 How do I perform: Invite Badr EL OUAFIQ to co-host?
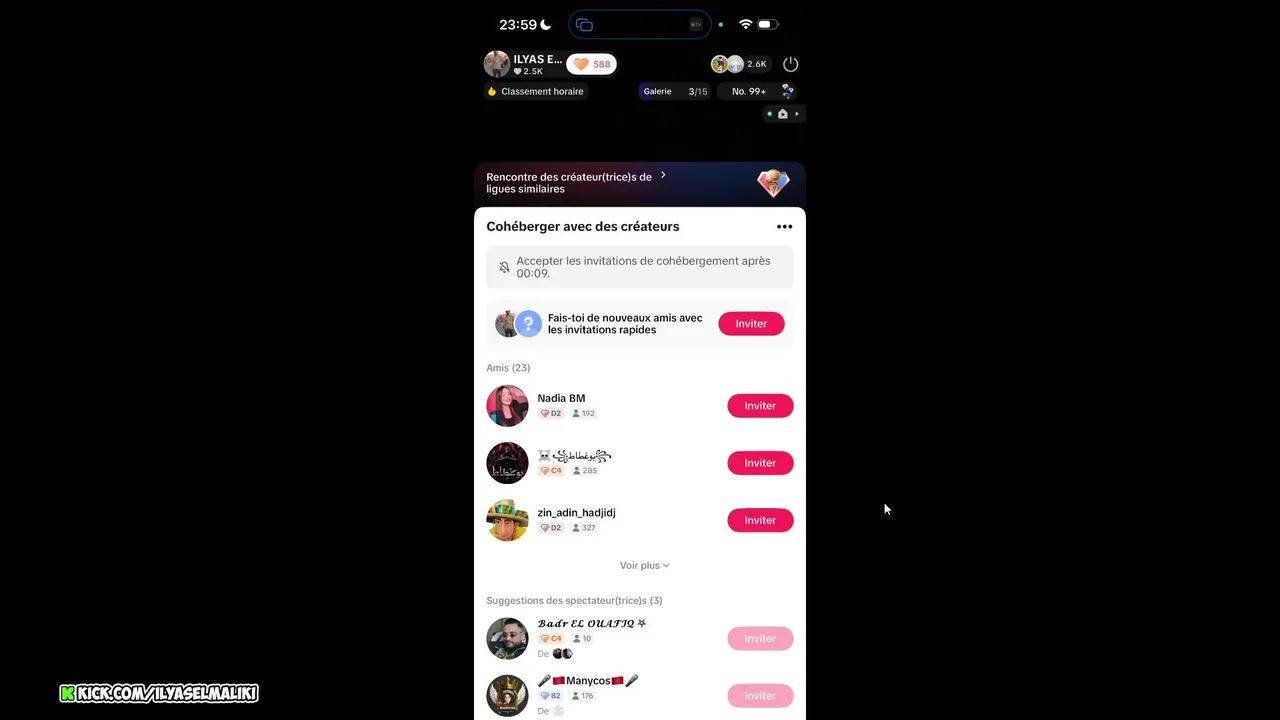[760, 638]
